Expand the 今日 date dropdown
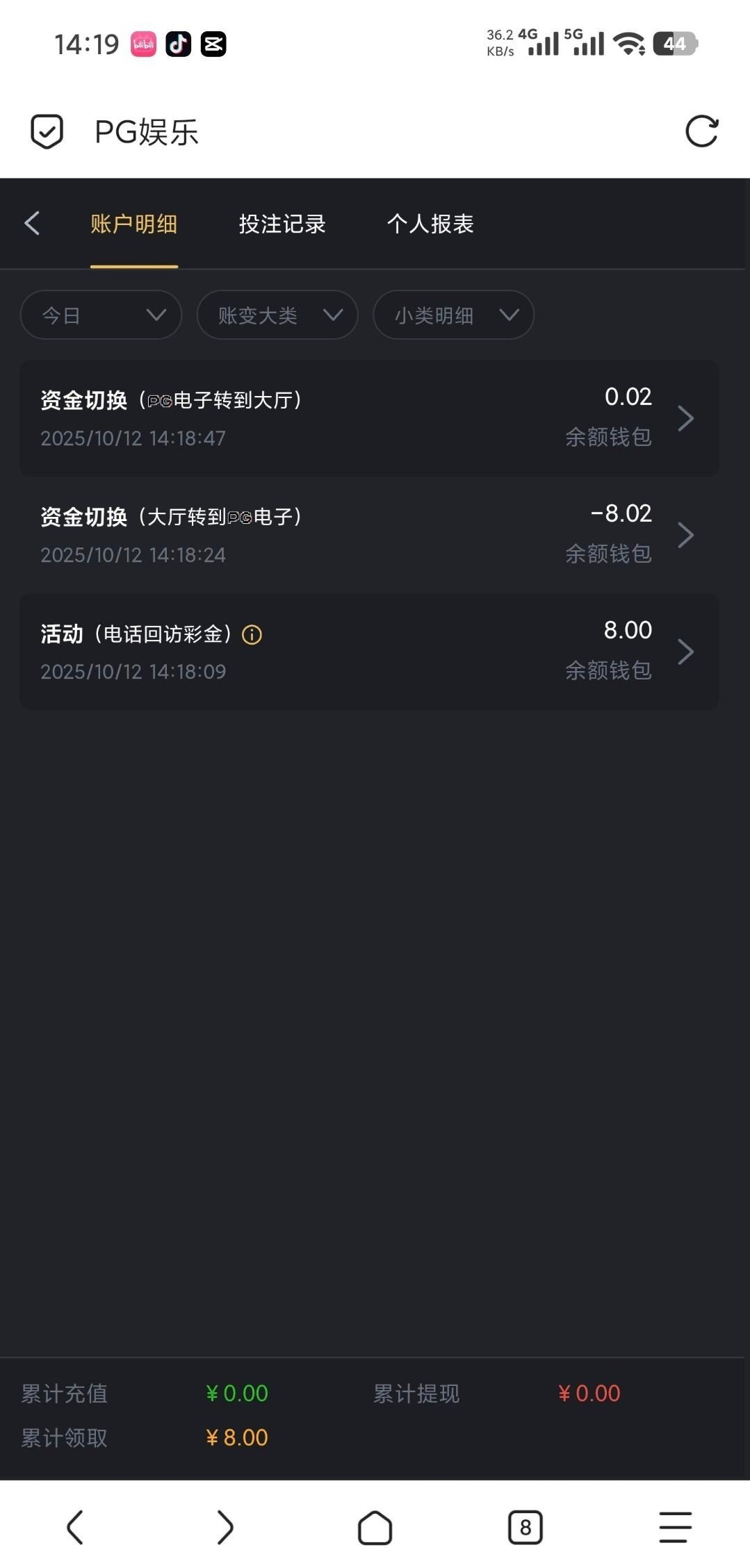Viewport: 750px width, 1568px height. pos(101,315)
